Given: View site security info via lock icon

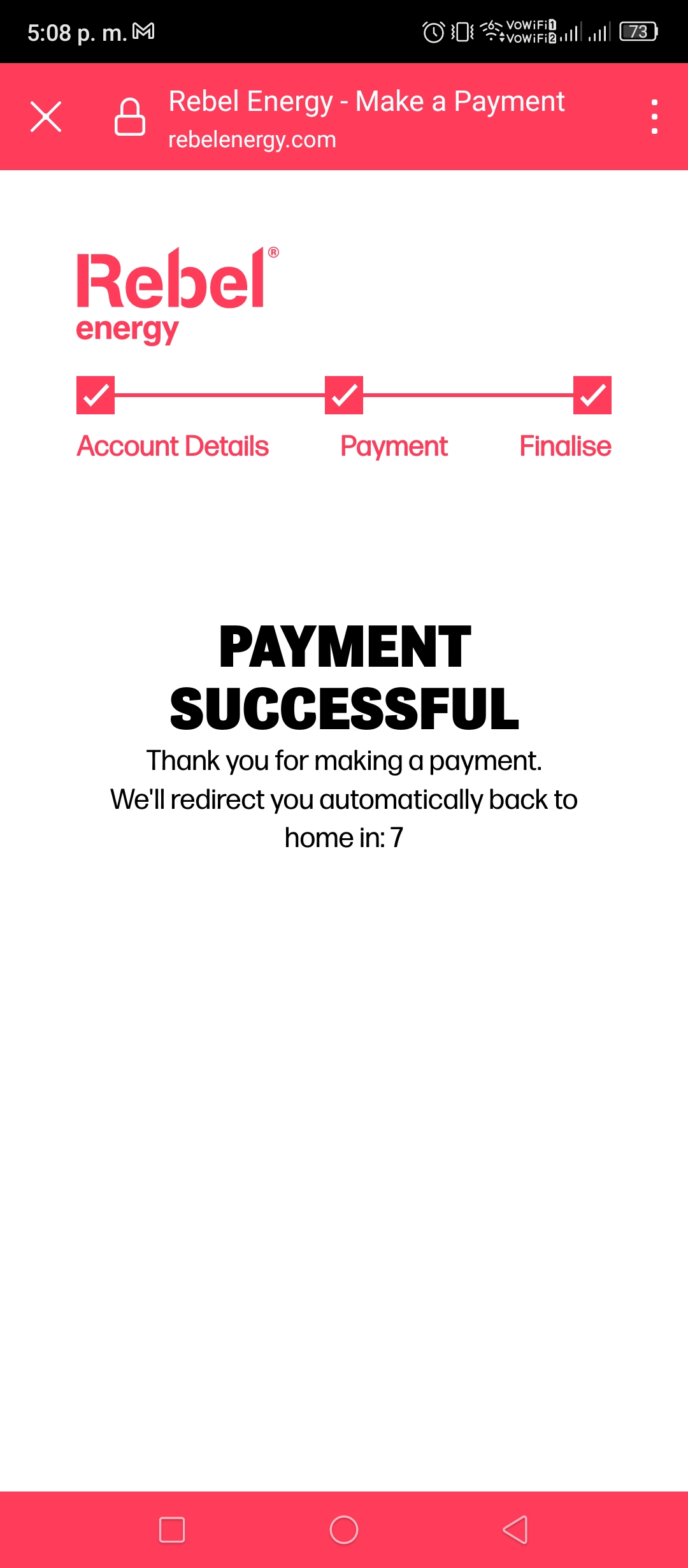Looking at the screenshot, I should 130,117.
